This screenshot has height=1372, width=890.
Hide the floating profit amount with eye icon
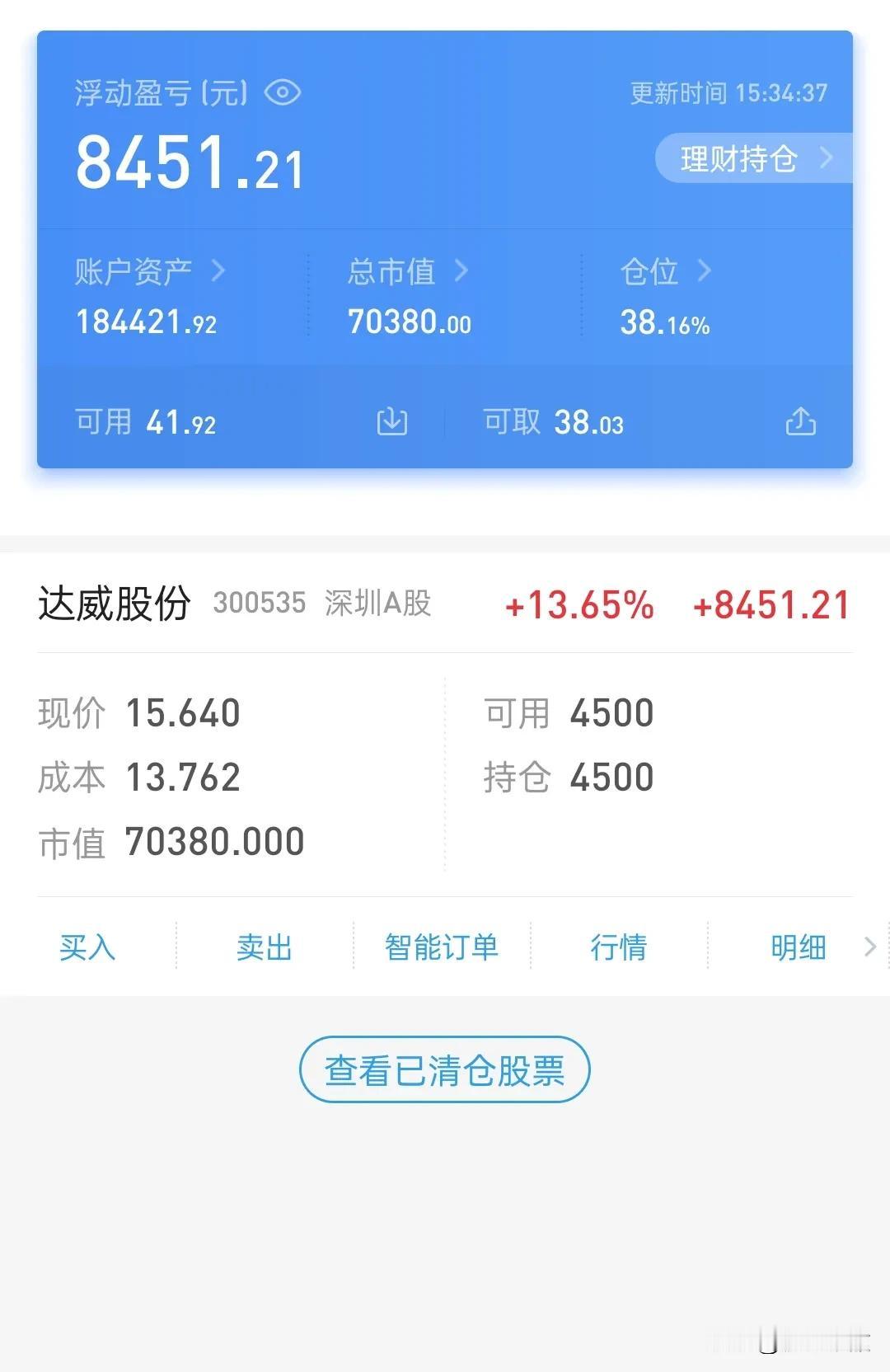point(283,92)
